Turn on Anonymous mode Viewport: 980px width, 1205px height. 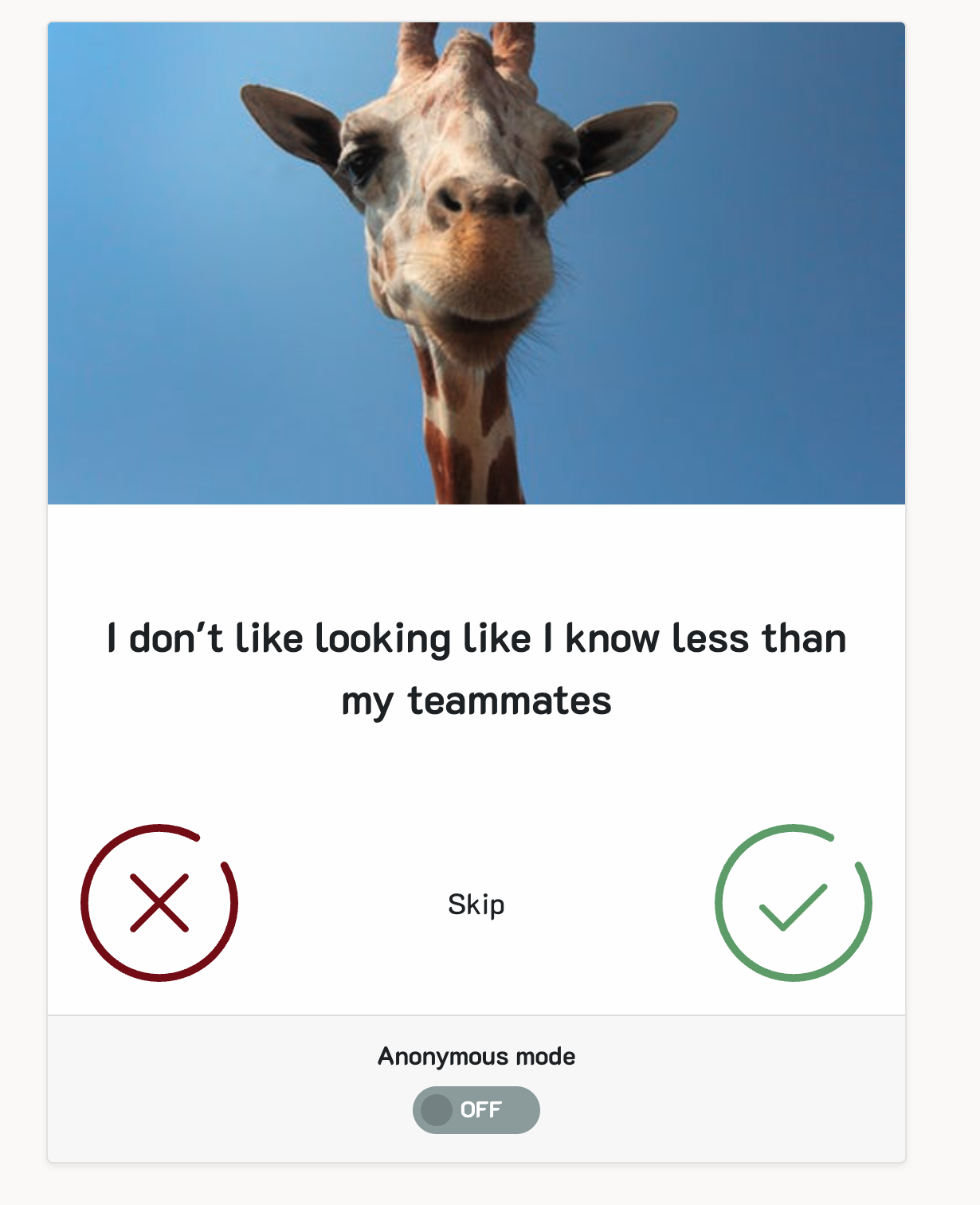[x=476, y=1109]
